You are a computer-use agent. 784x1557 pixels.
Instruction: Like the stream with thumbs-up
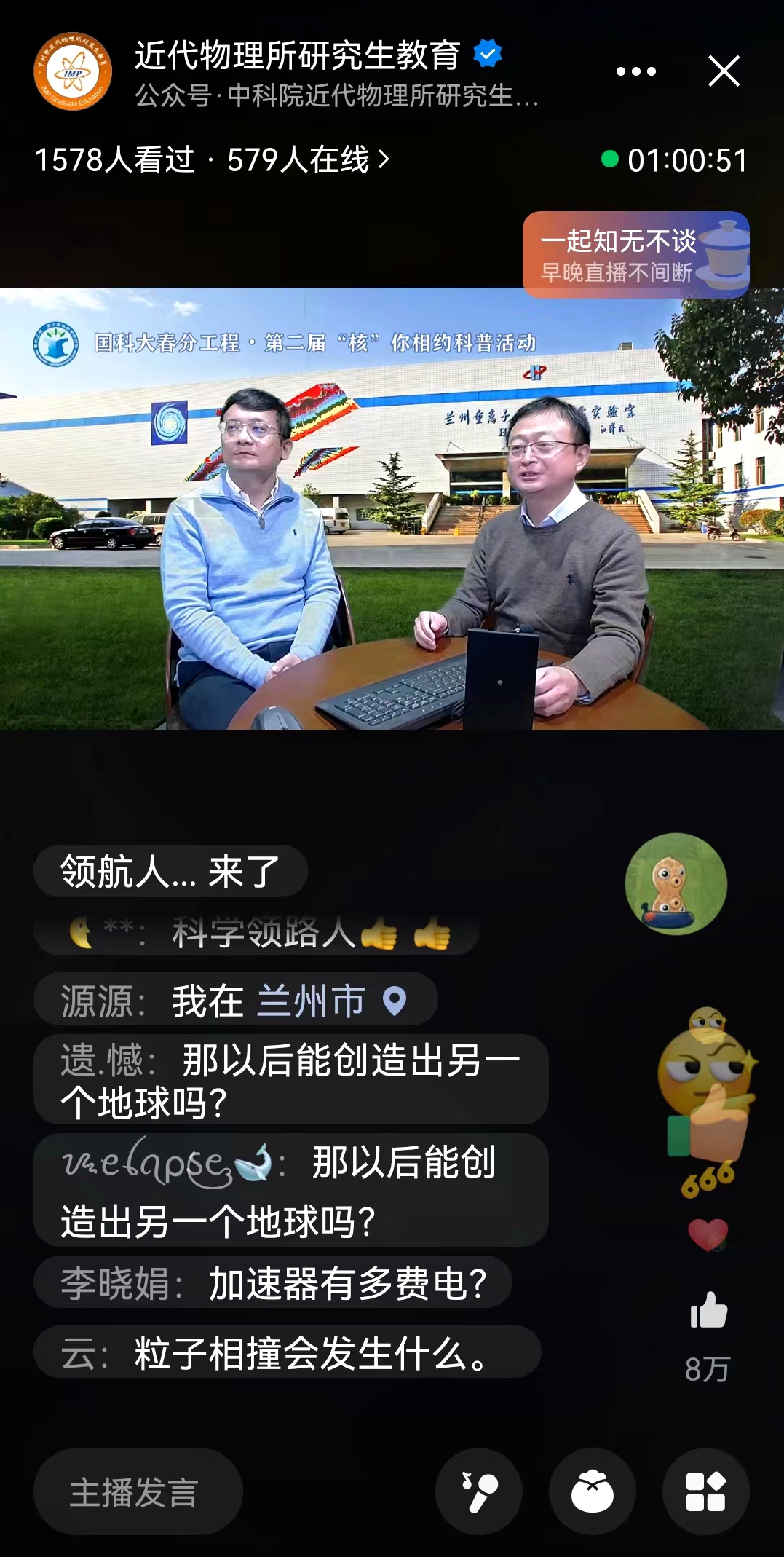click(x=708, y=1310)
